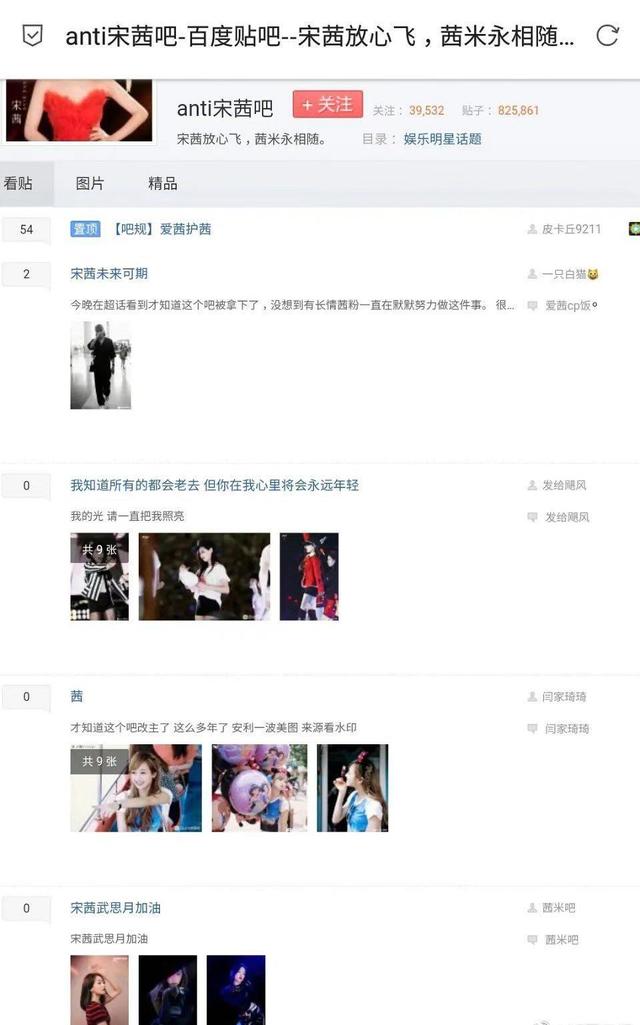This screenshot has width=640, height=1025.
Task: Open the post 宋茜武思月加油
Action: click(115, 908)
